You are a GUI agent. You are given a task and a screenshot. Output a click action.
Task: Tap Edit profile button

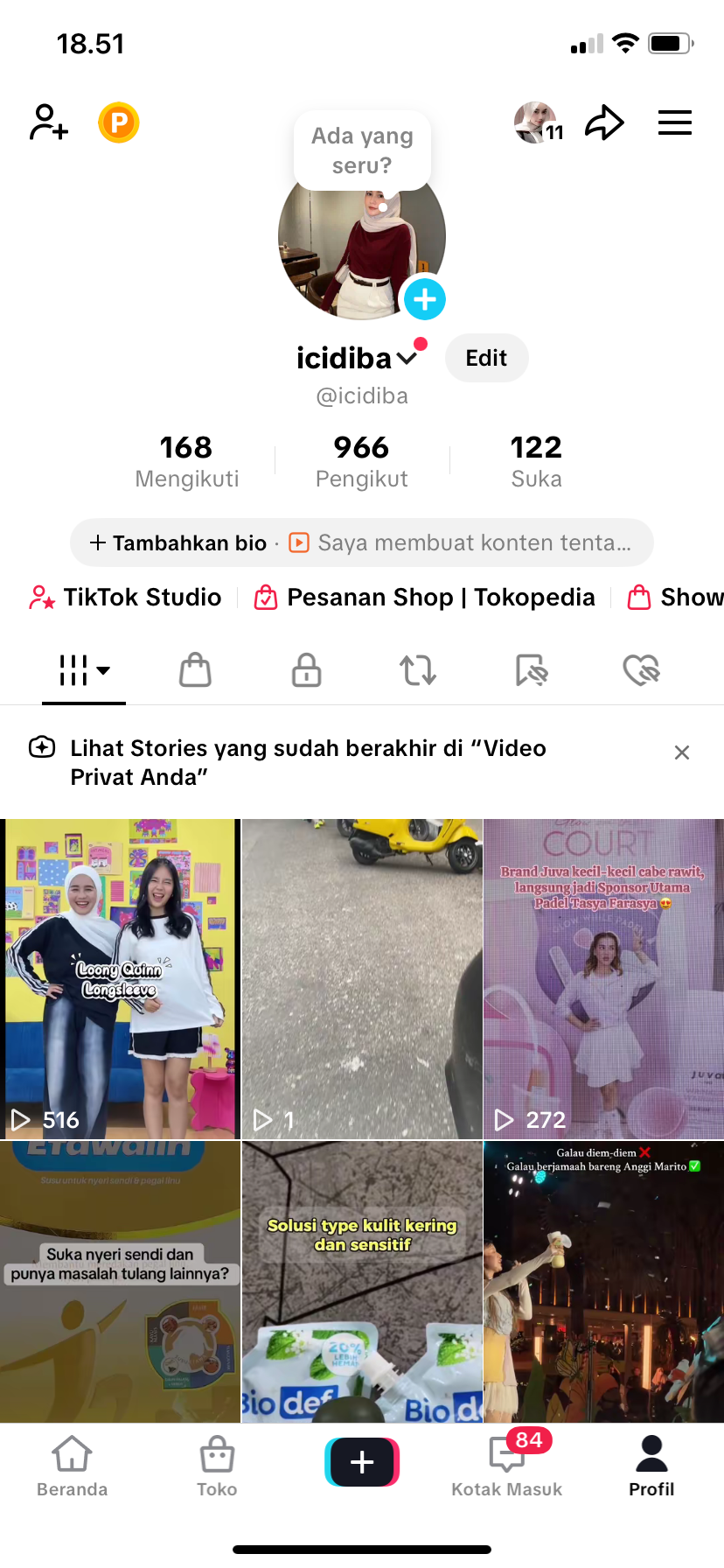486,358
